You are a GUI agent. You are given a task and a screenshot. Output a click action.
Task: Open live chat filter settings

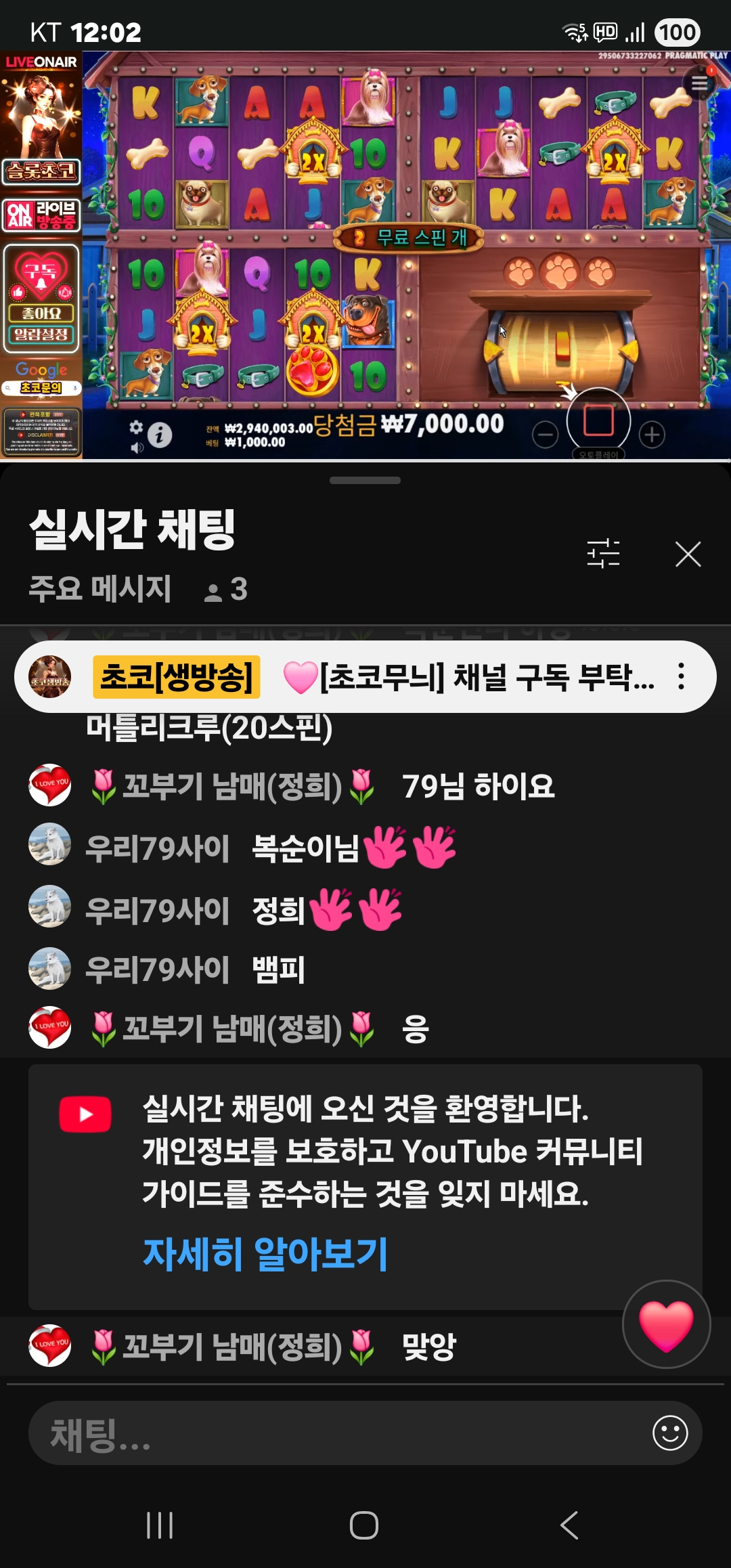(603, 554)
